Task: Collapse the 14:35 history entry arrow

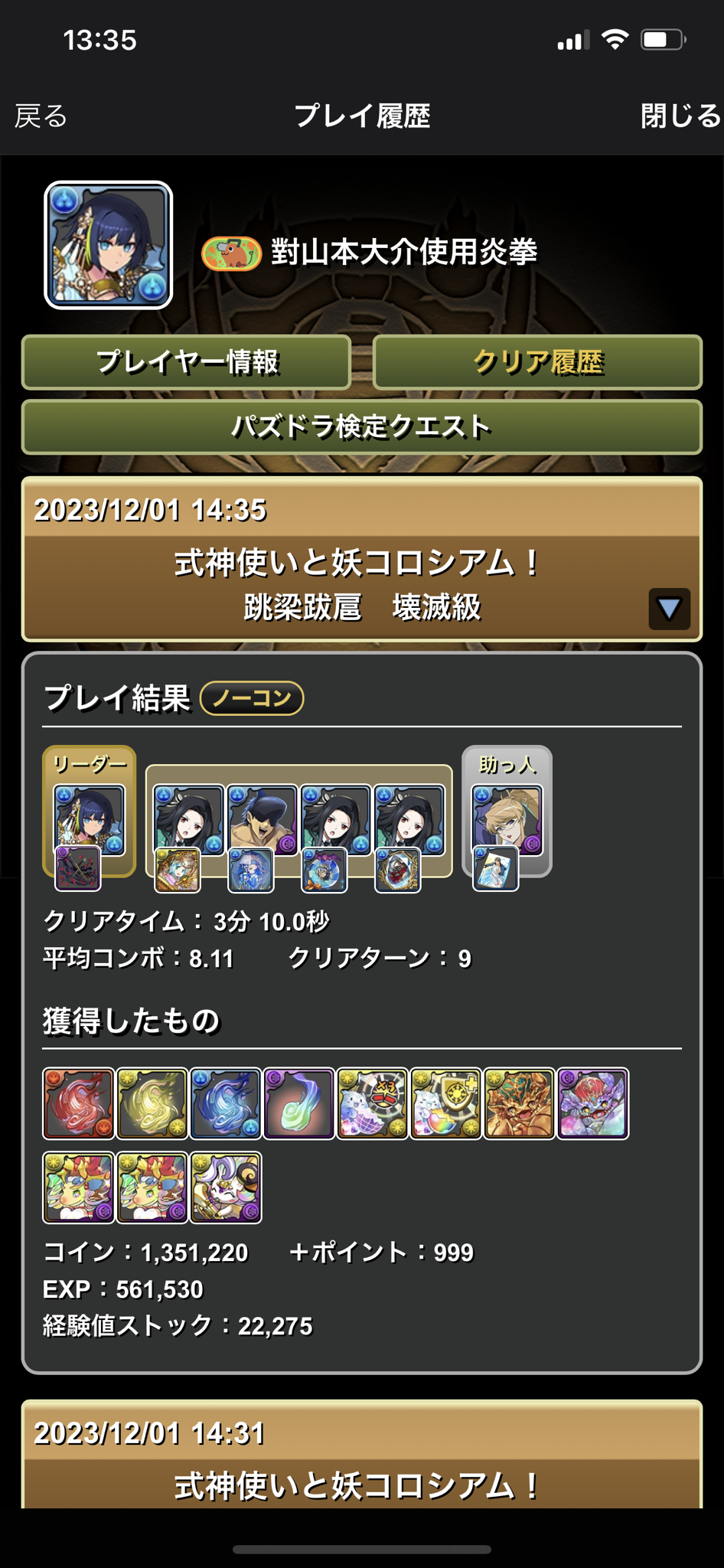Action: [x=669, y=609]
